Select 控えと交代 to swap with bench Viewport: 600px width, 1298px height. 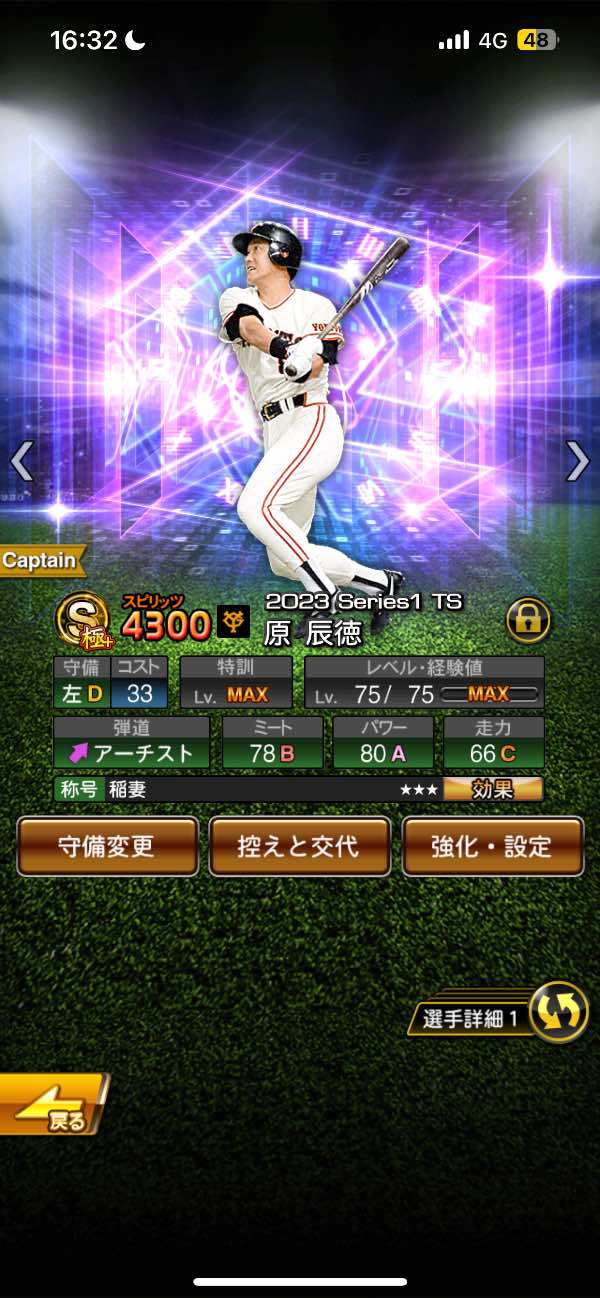click(x=299, y=846)
